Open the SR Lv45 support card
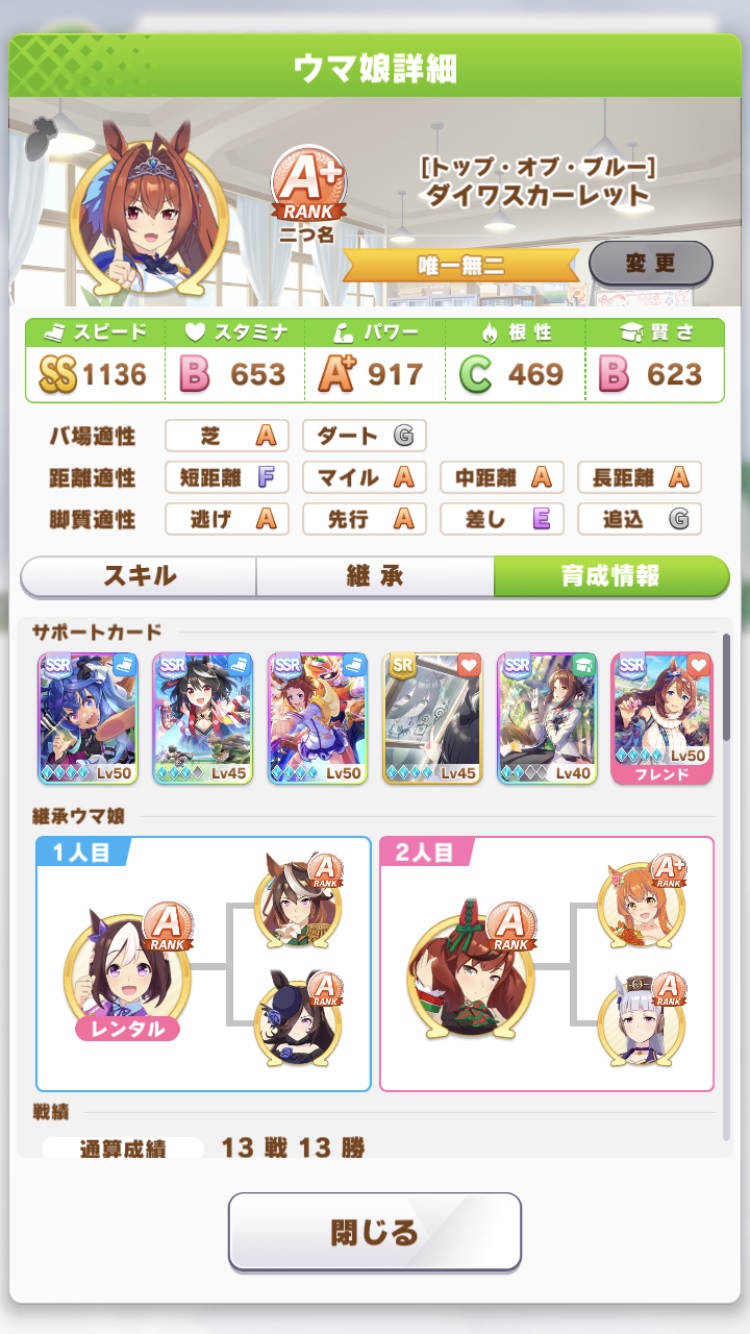This screenshot has height=1334, width=750. (x=433, y=718)
